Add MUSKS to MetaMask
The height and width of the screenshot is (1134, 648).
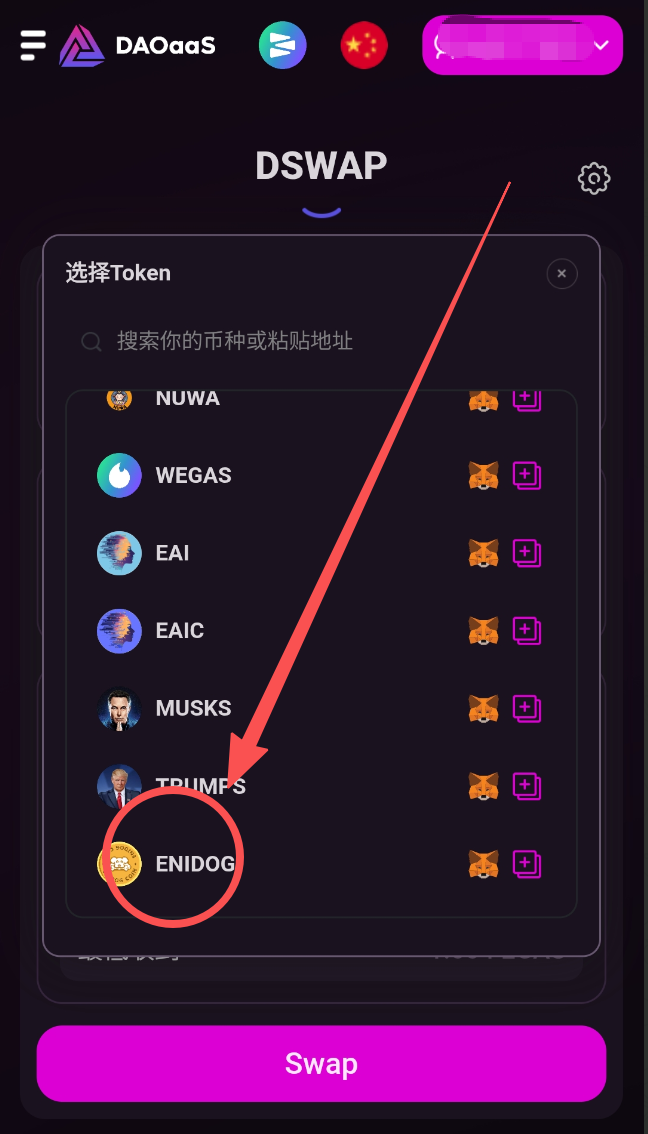click(484, 708)
